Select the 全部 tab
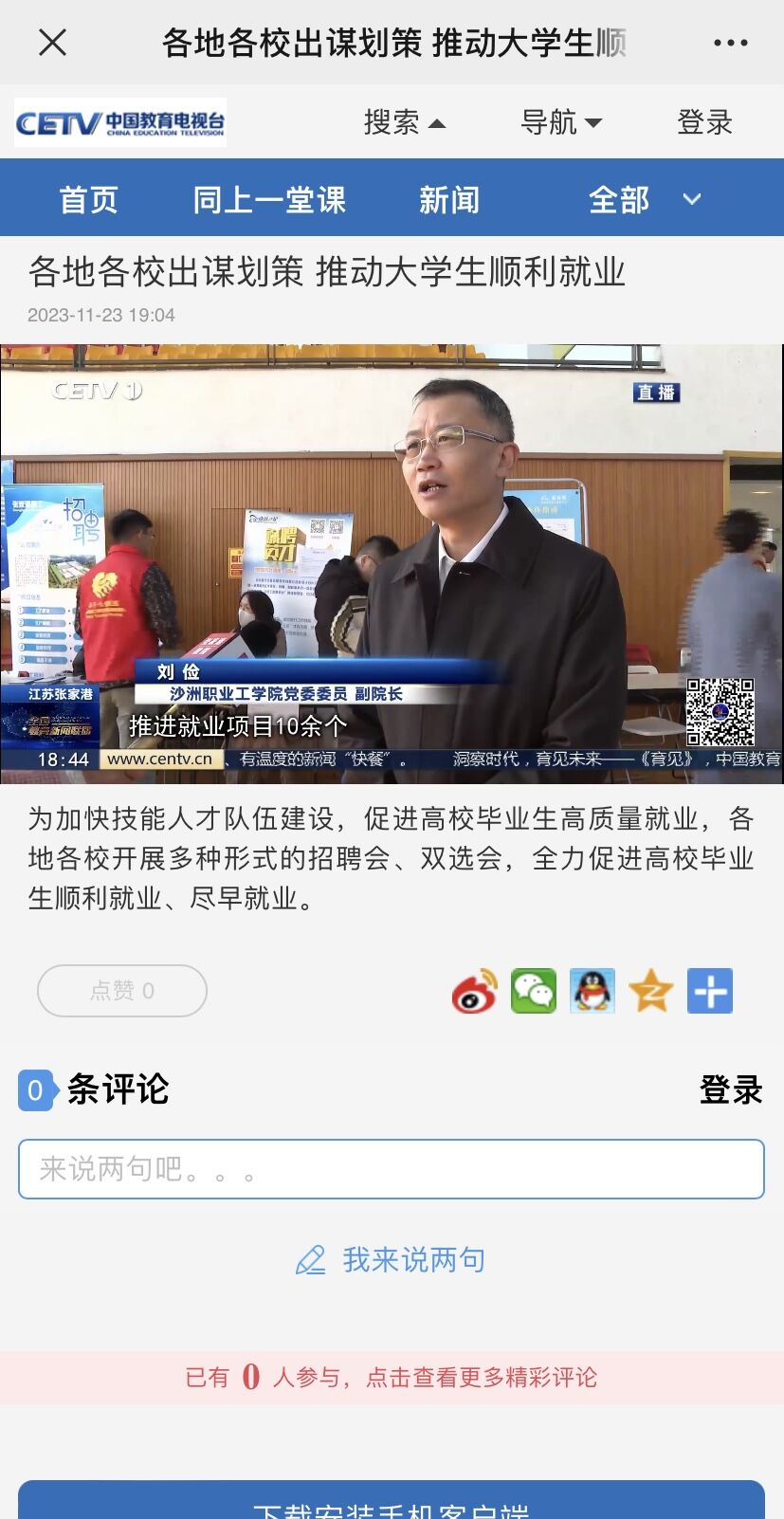The width and height of the screenshot is (784, 1519). coord(618,200)
